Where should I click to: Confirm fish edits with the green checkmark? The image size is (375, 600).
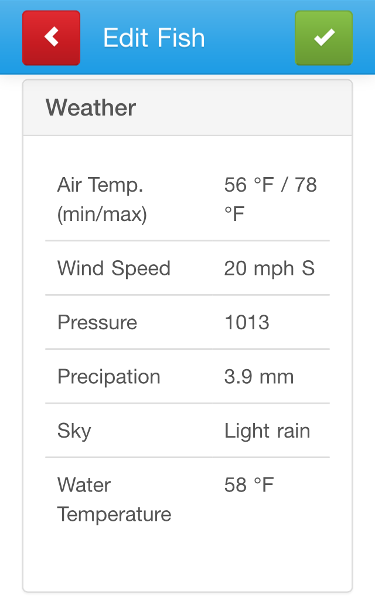point(324,38)
